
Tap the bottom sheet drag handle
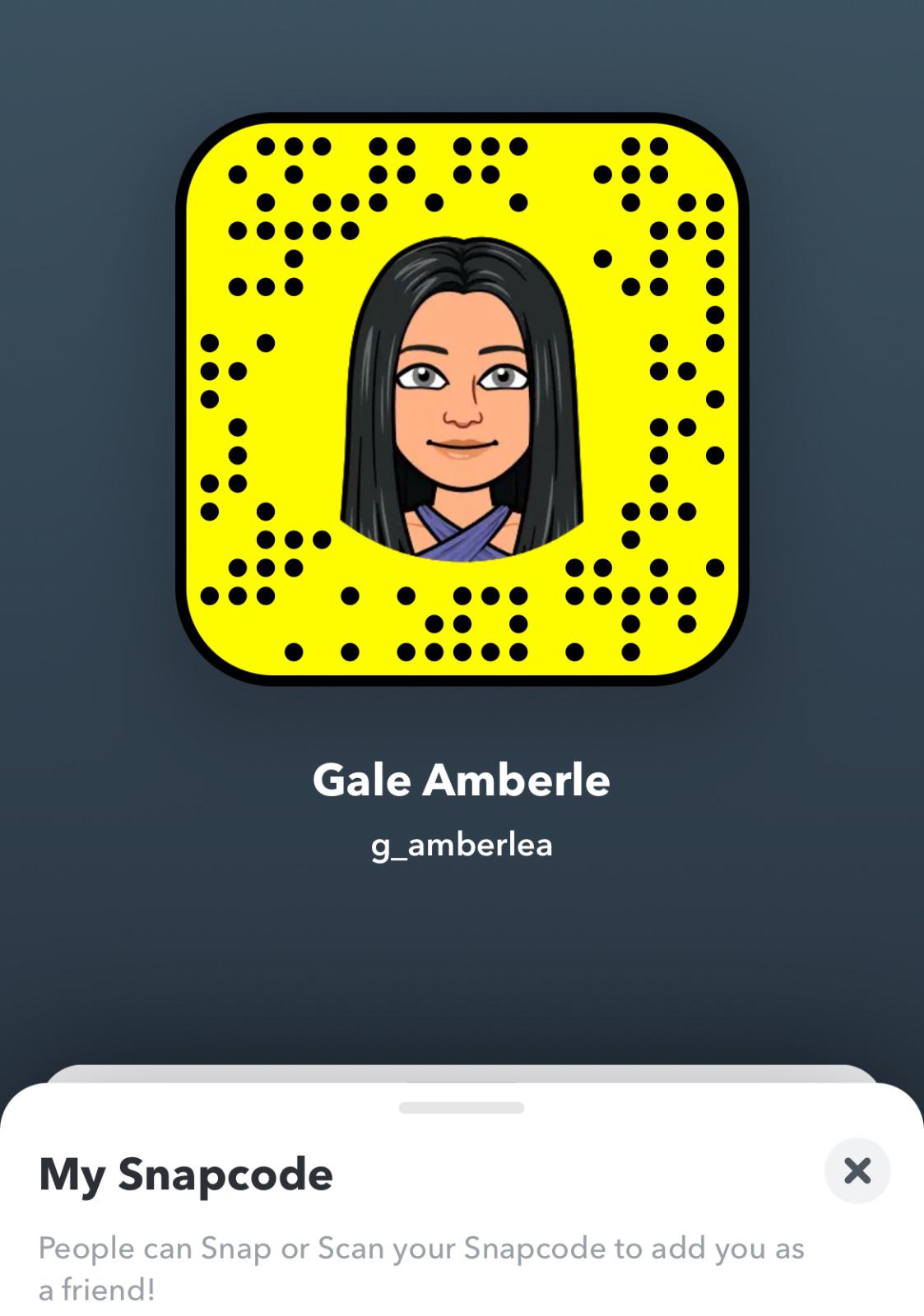462,1108
